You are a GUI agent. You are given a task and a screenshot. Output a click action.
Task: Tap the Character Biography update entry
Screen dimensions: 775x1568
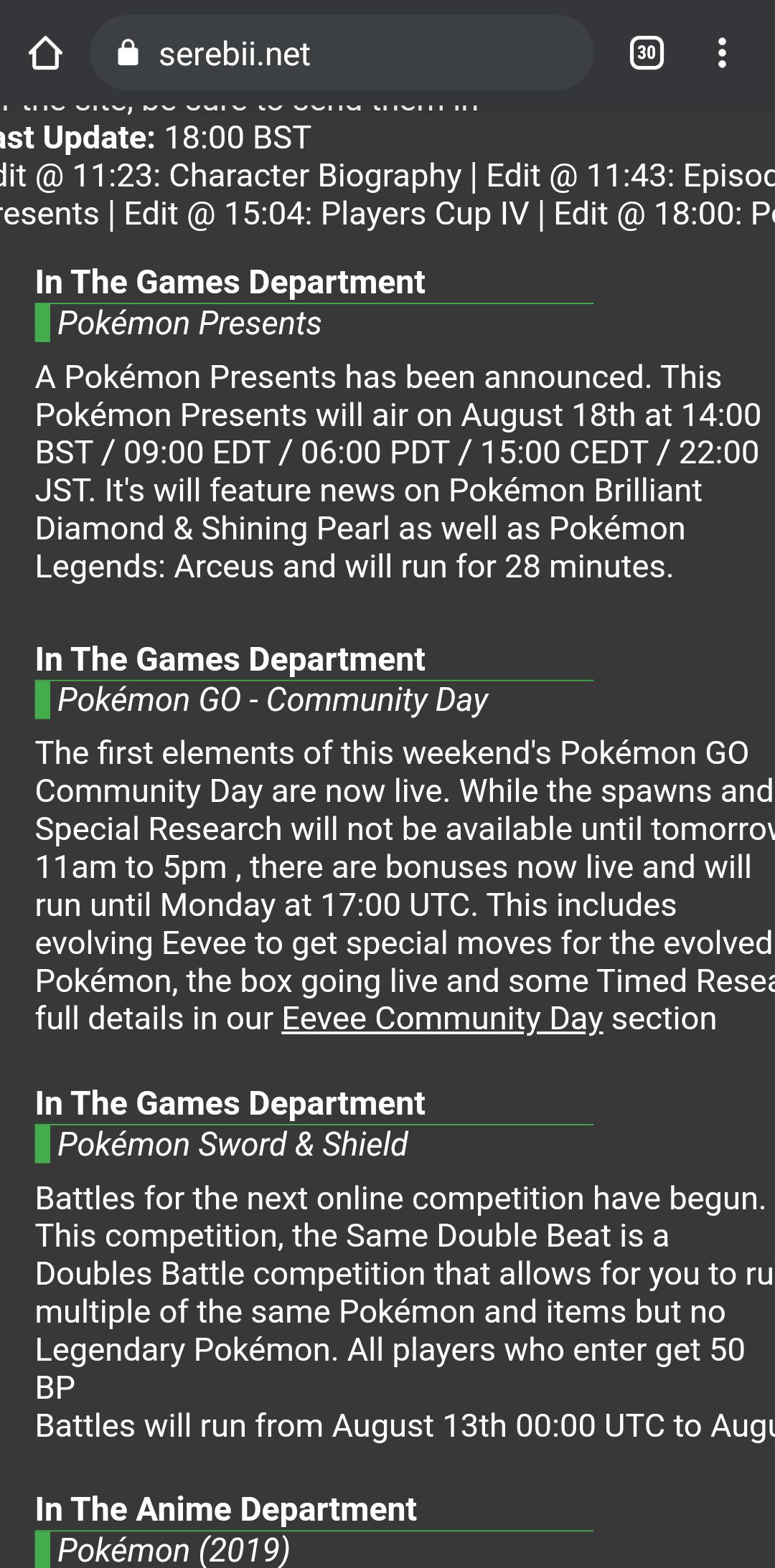(301, 174)
